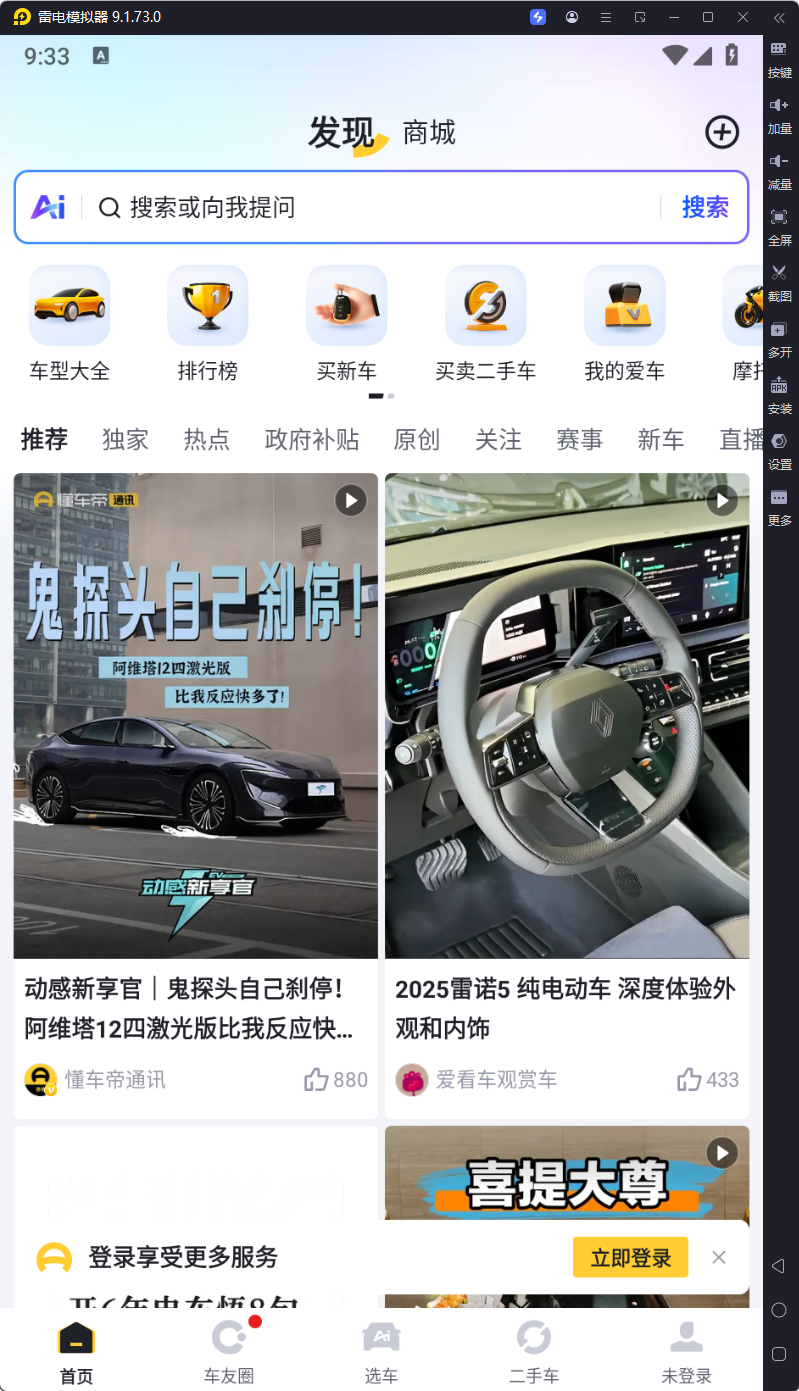
Task: Open the plus icon at top right
Action: coord(722,132)
